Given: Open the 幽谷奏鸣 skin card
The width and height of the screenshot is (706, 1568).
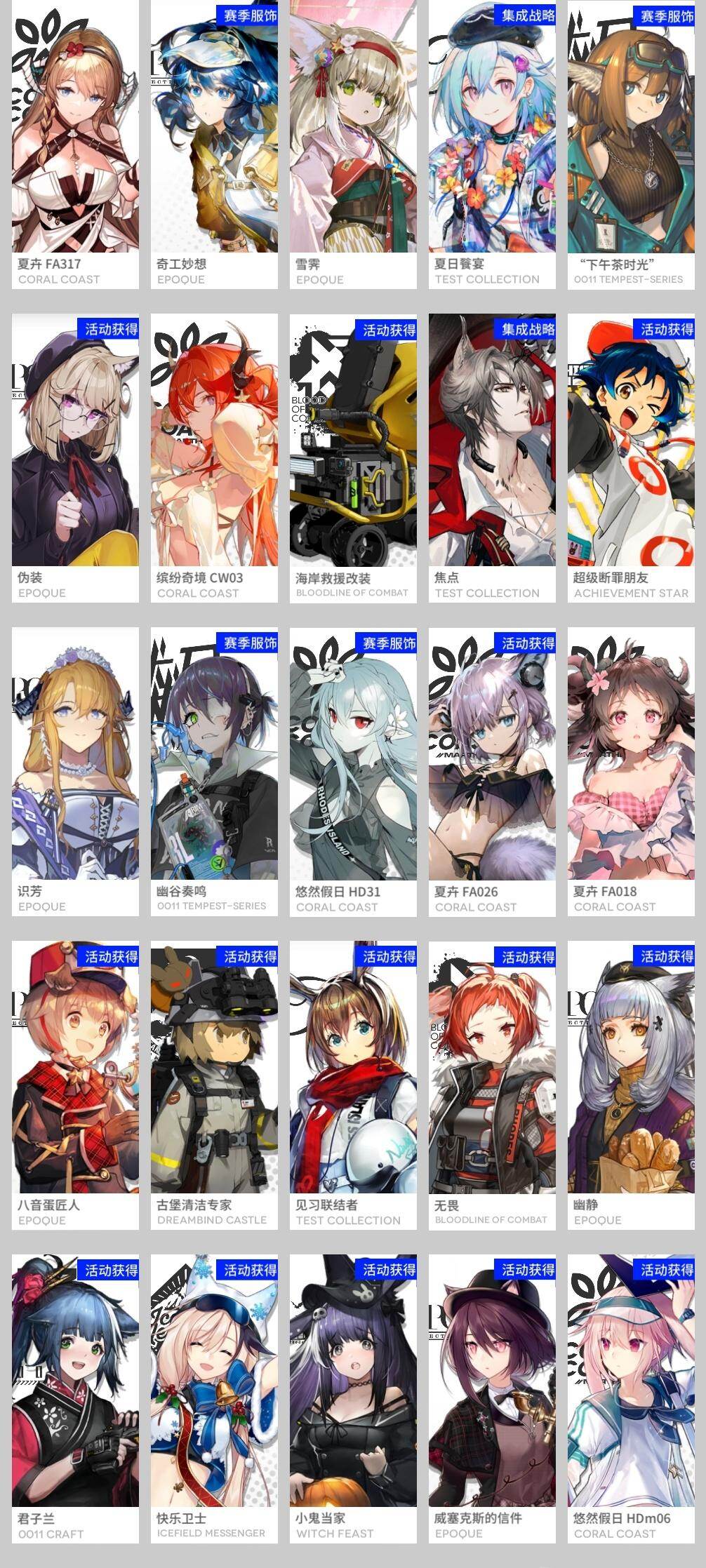Looking at the screenshot, I should 214,772.
